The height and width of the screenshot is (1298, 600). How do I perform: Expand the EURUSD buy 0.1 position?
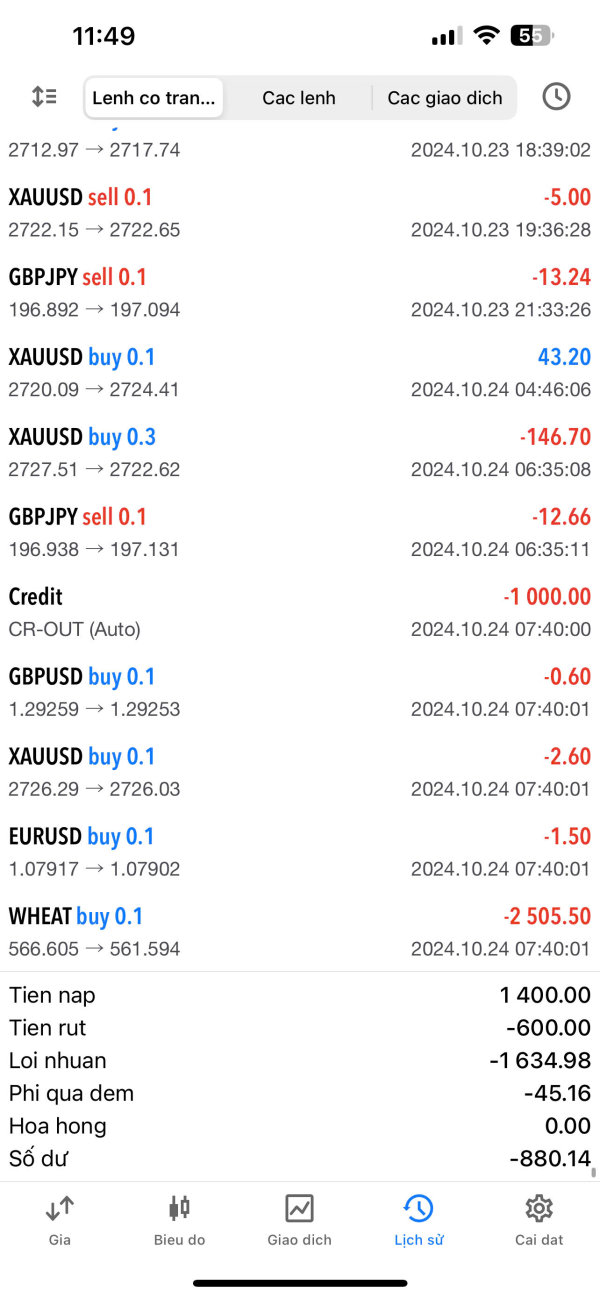click(x=299, y=851)
